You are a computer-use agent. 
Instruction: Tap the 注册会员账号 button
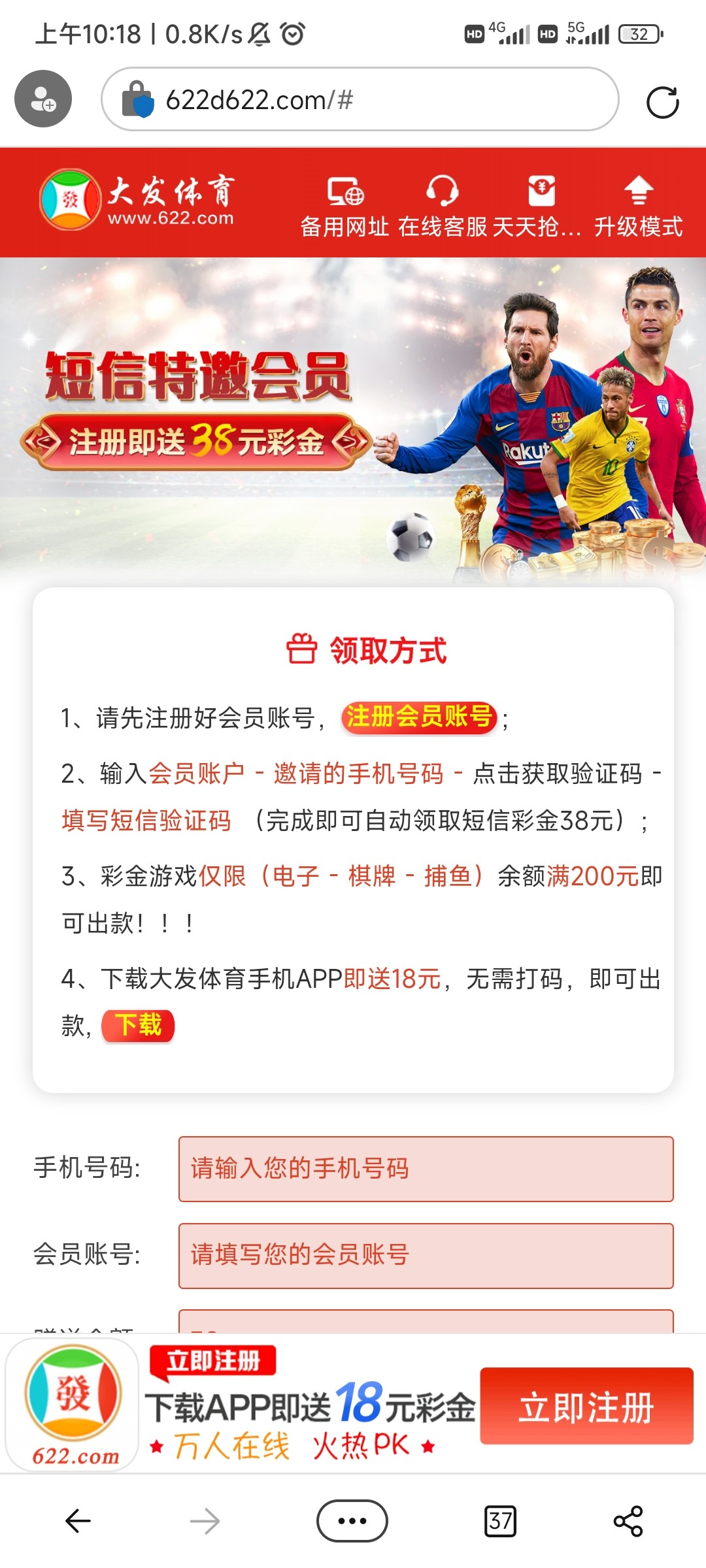click(x=419, y=717)
